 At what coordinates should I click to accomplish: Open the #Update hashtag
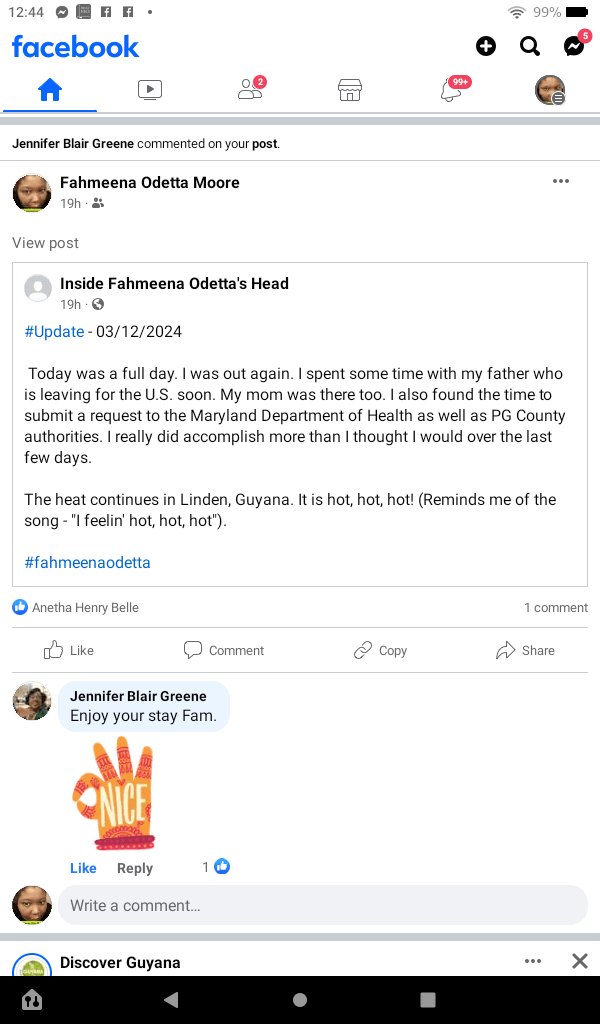click(x=54, y=331)
